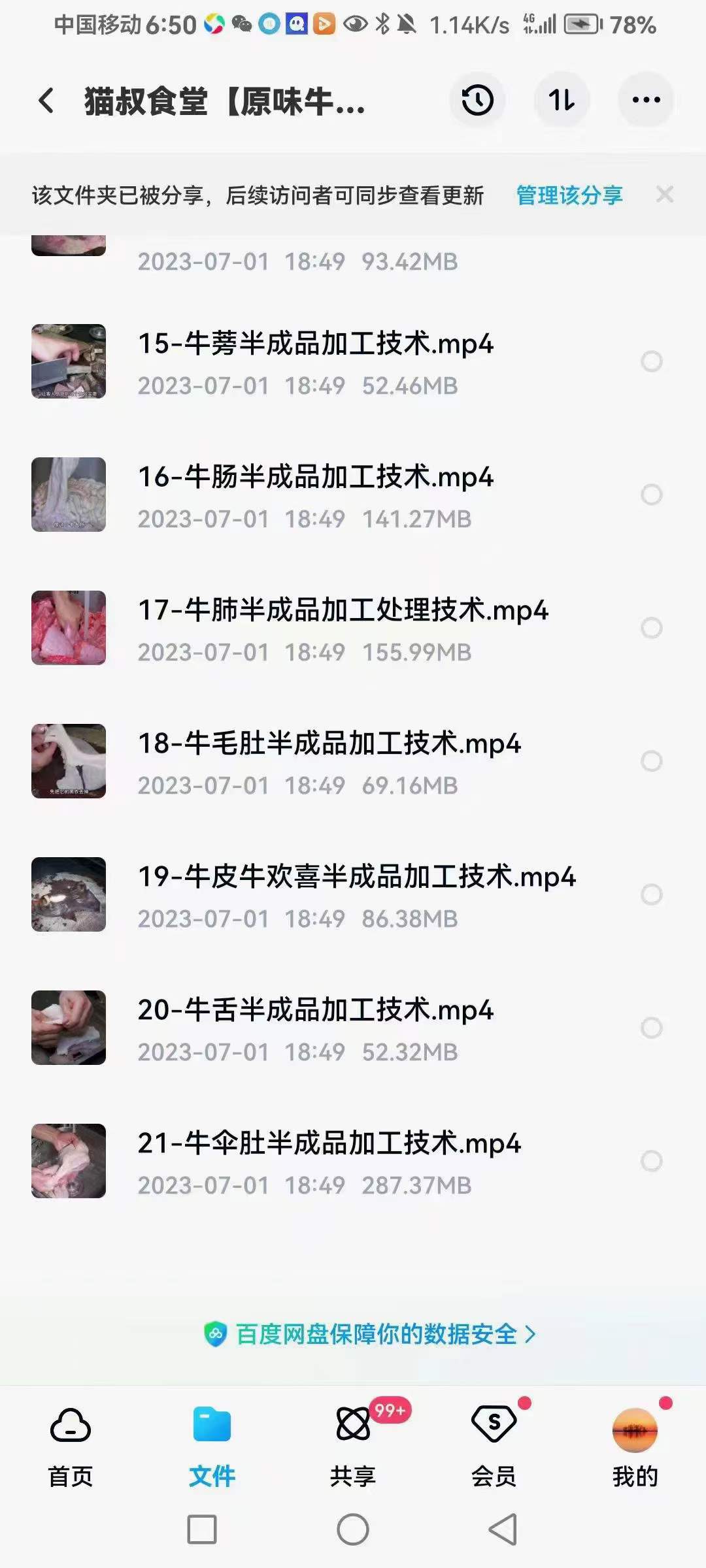Select checkbox for 18-牛毛肚半成品加工技术.mp4

point(651,760)
